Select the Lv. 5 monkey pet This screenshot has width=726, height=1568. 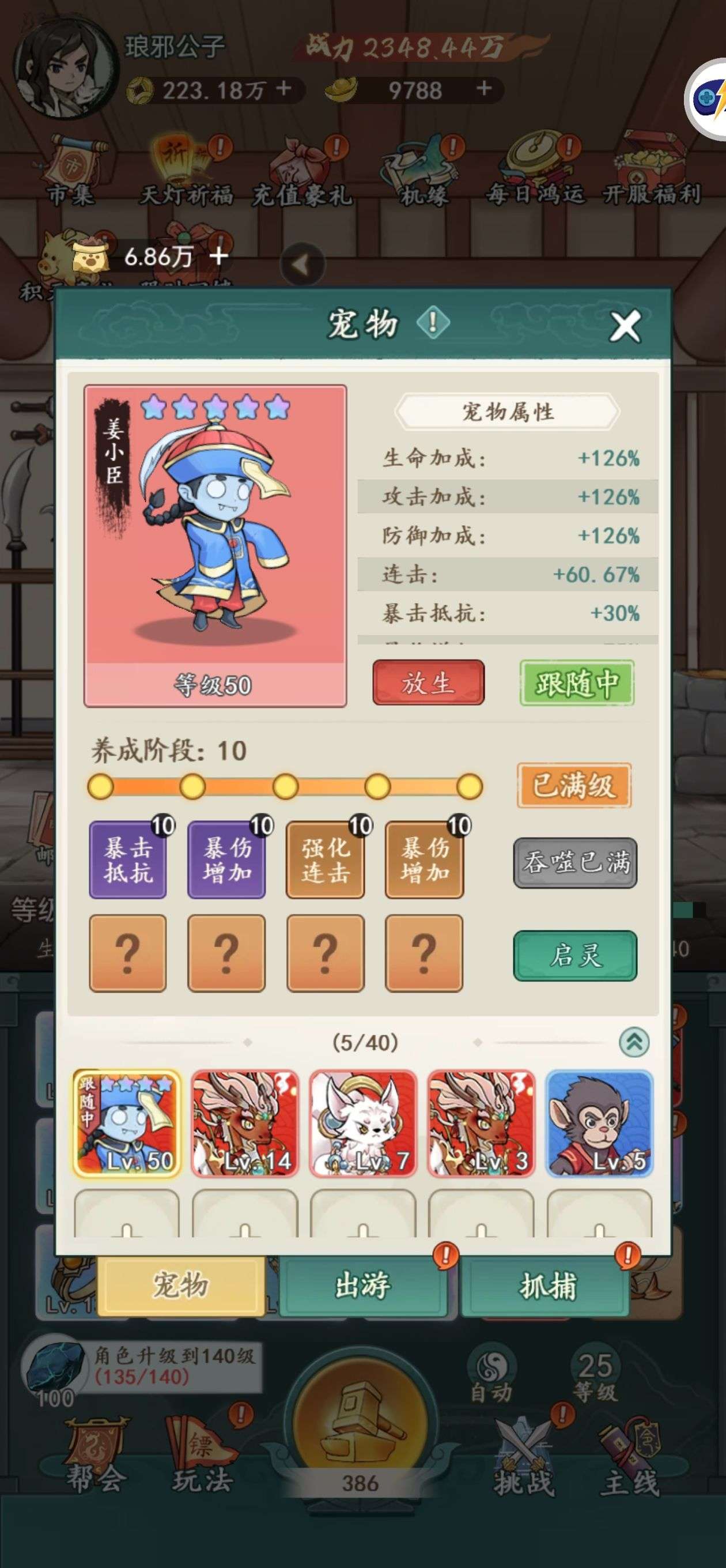click(x=599, y=1123)
